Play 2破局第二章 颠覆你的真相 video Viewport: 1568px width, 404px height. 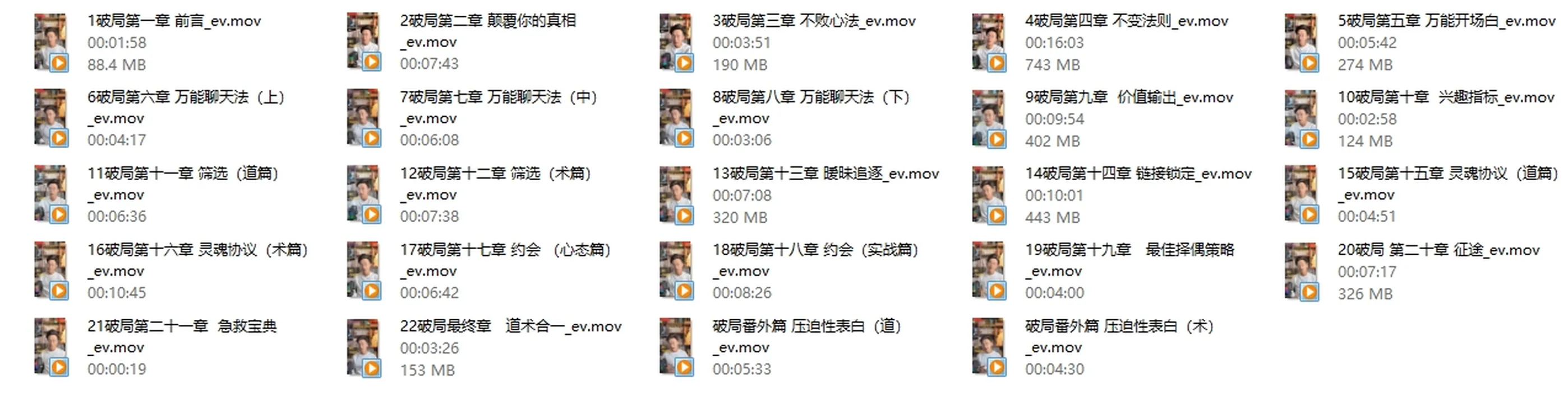click(x=364, y=43)
